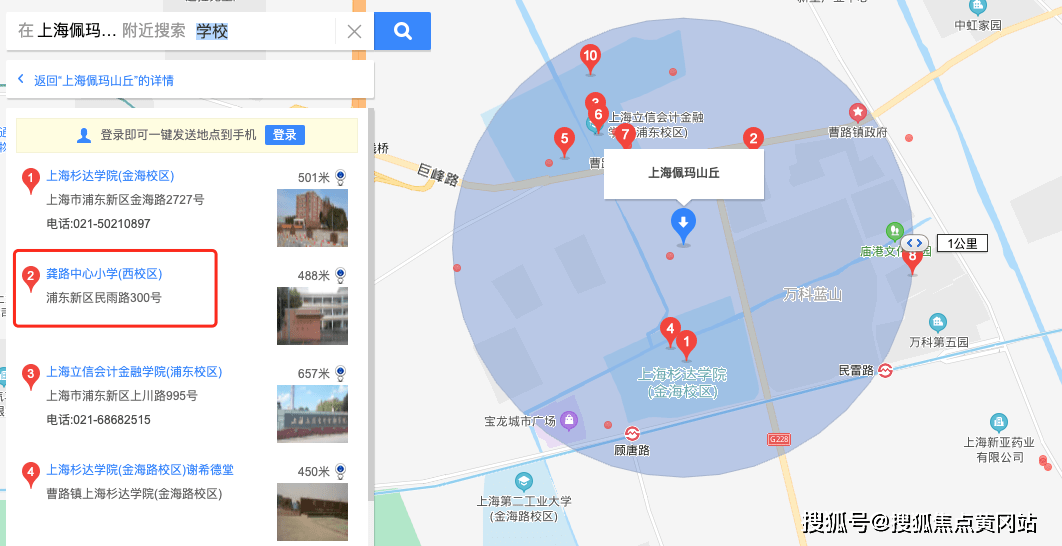The height and width of the screenshot is (546, 1062).
Task: Tap the blue search magnifier button
Action: pos(402,31)
